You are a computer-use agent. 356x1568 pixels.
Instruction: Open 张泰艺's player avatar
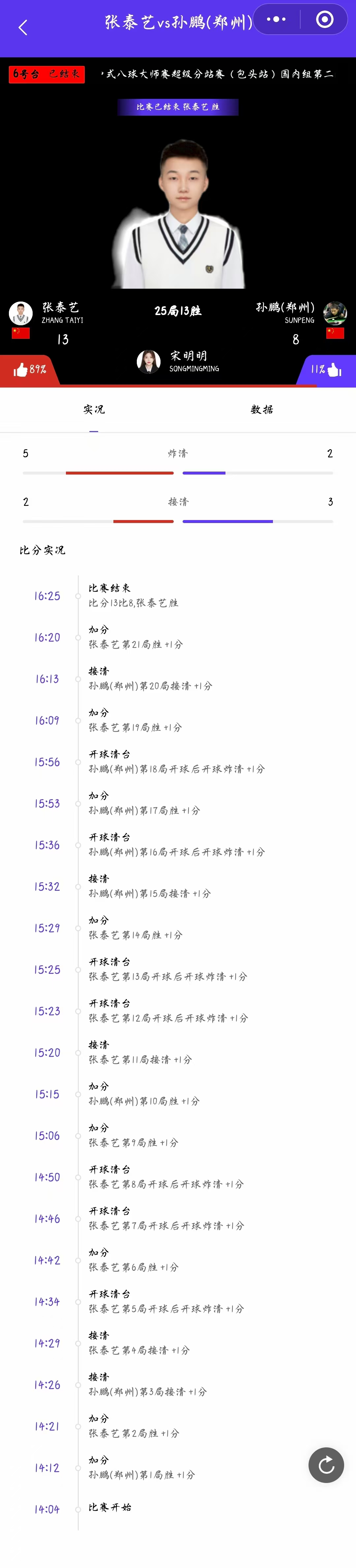click(x=21, y=313)
